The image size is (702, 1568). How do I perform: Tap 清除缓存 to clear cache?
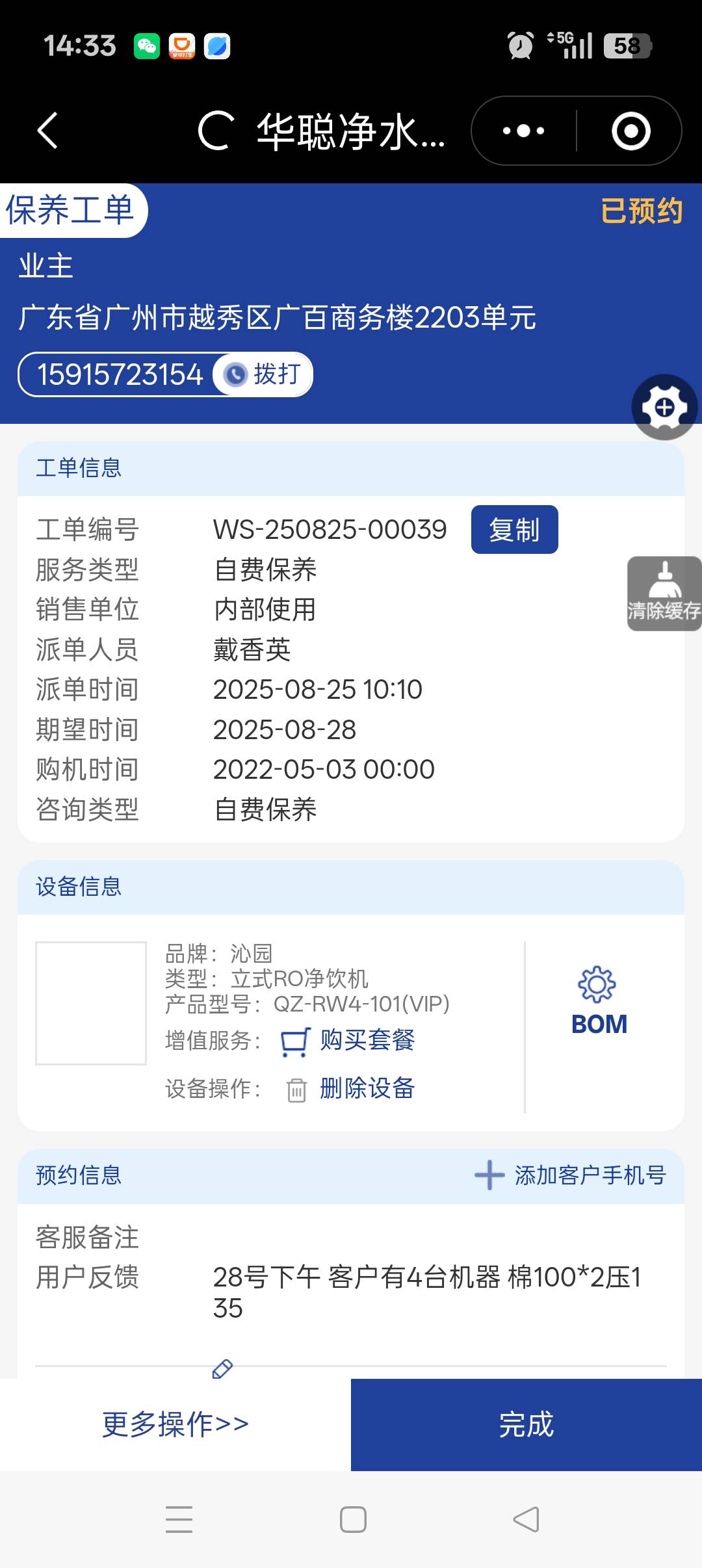tap(664, 594)
